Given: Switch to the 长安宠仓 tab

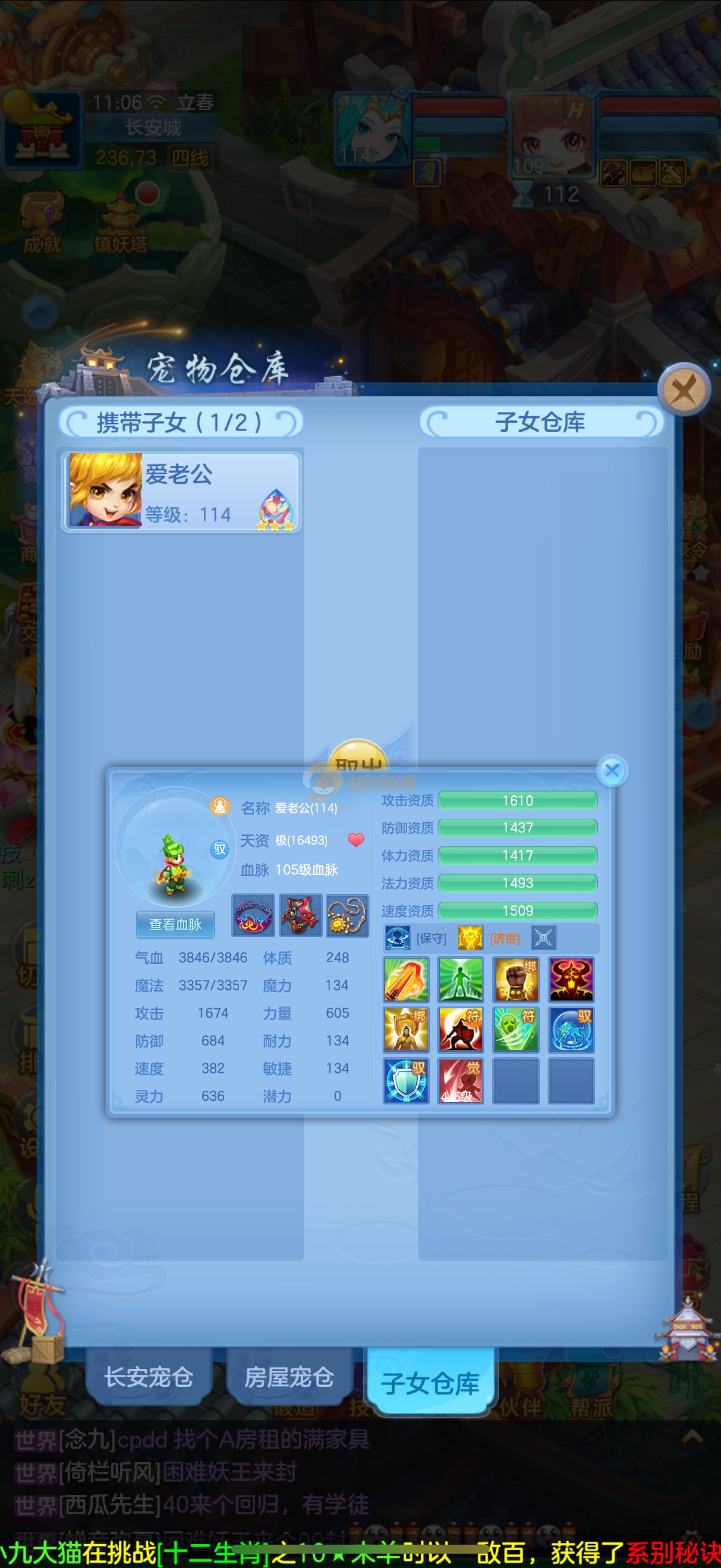Looking at the screenshot, I should coord(149,1376).
